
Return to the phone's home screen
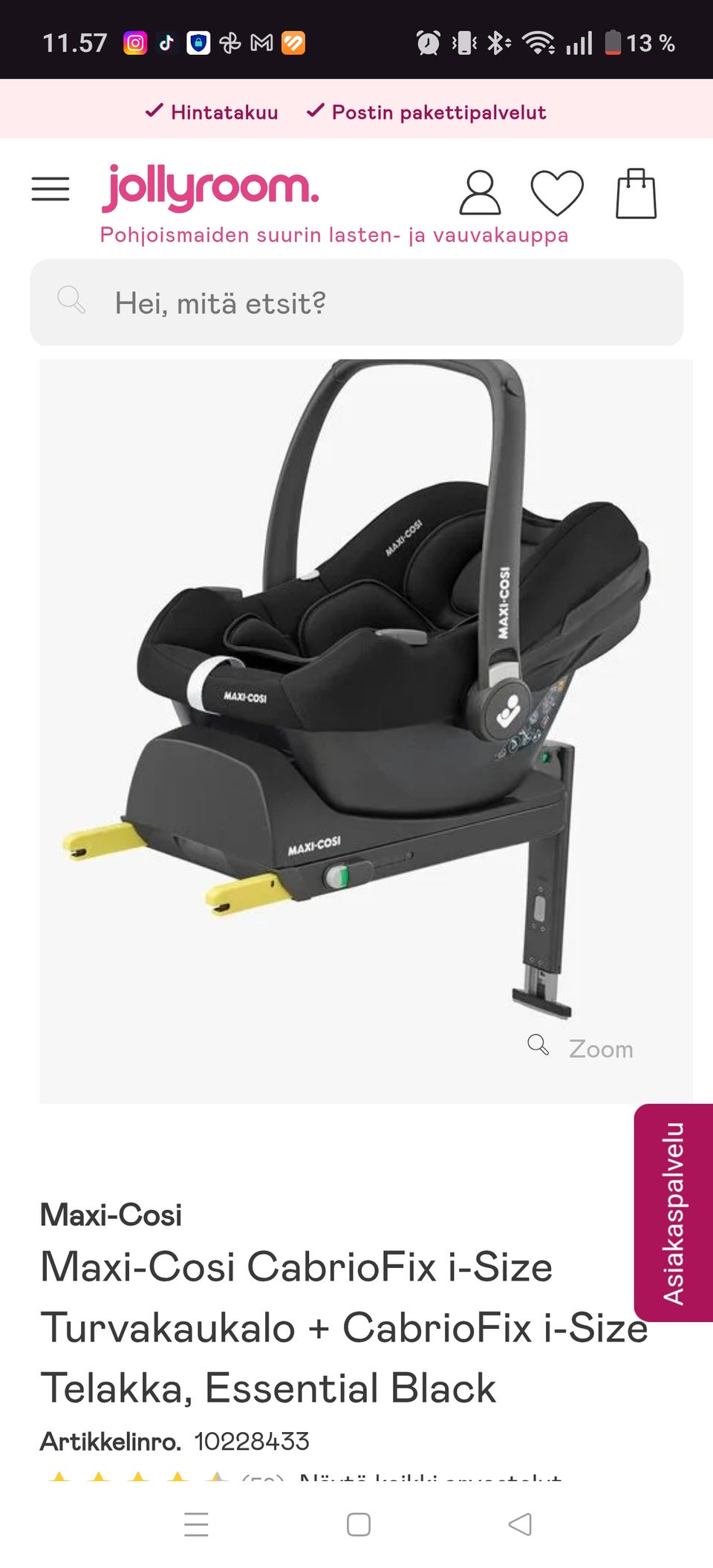point(359,1524)
